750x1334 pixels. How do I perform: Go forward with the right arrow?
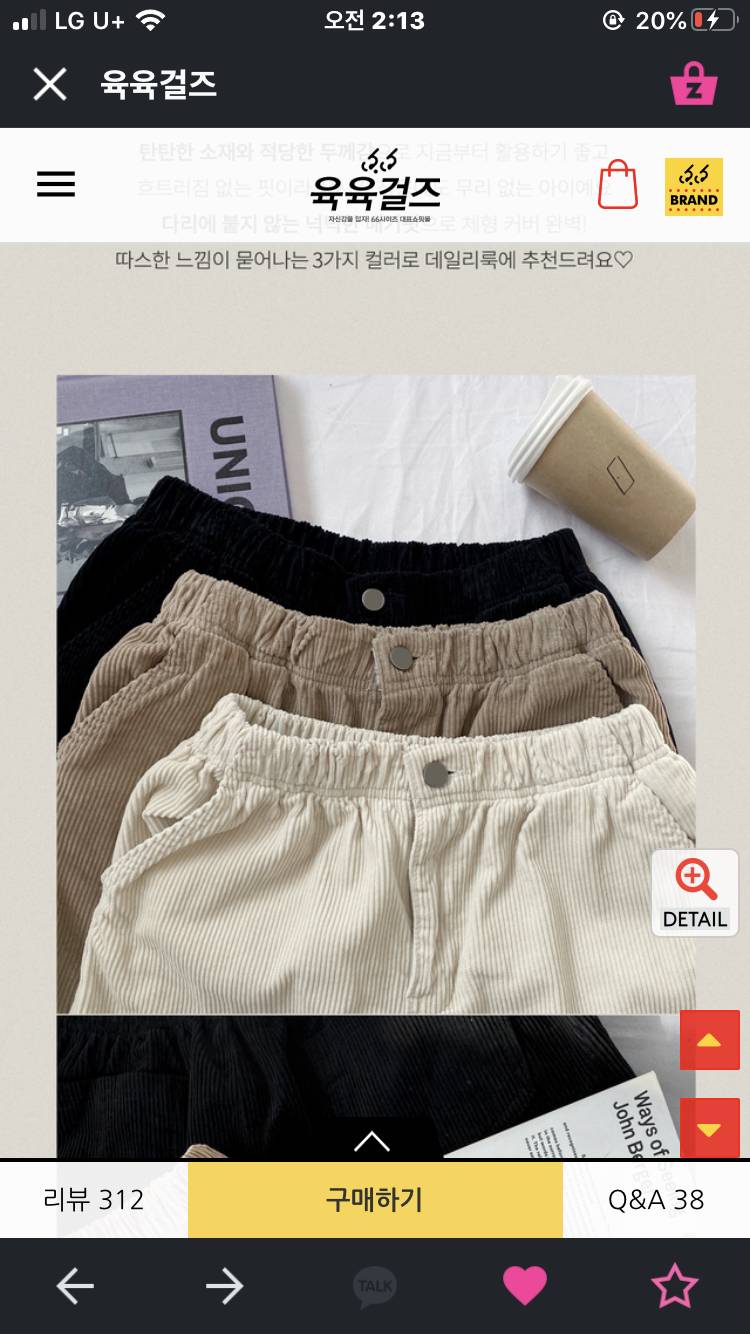[x=225, y=1286]
